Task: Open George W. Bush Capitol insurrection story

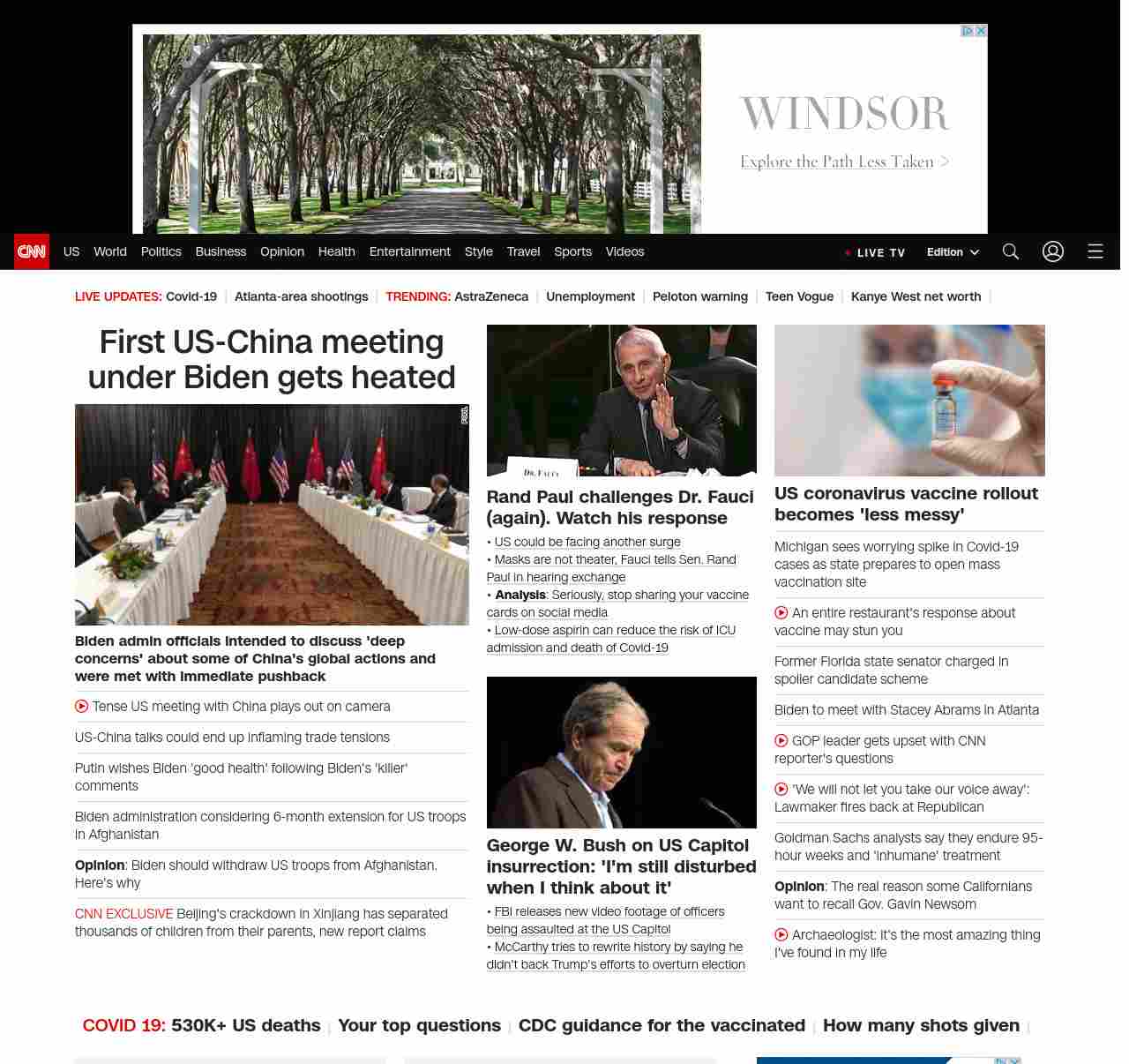Action: (x=621, y=866)
